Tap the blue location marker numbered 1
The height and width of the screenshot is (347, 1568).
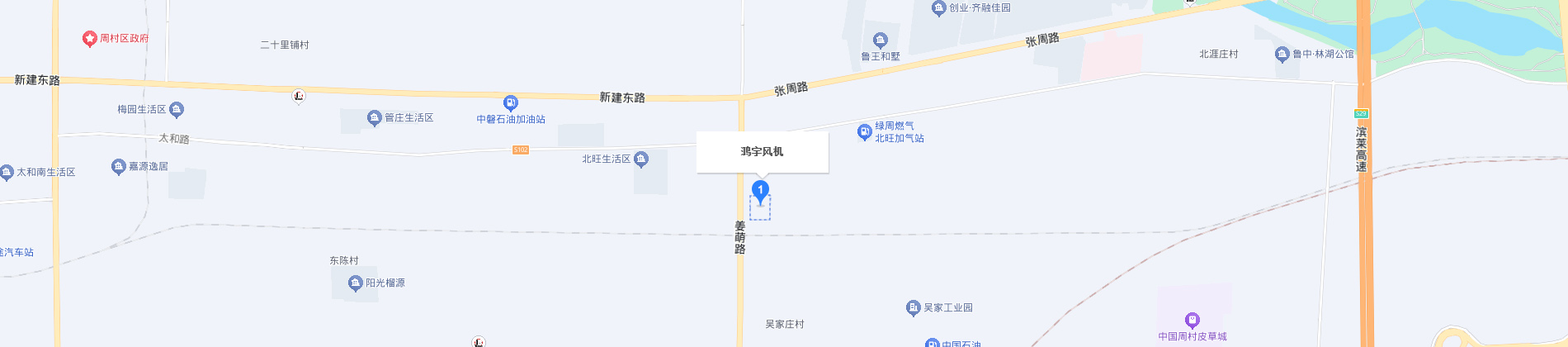point(760,192)
